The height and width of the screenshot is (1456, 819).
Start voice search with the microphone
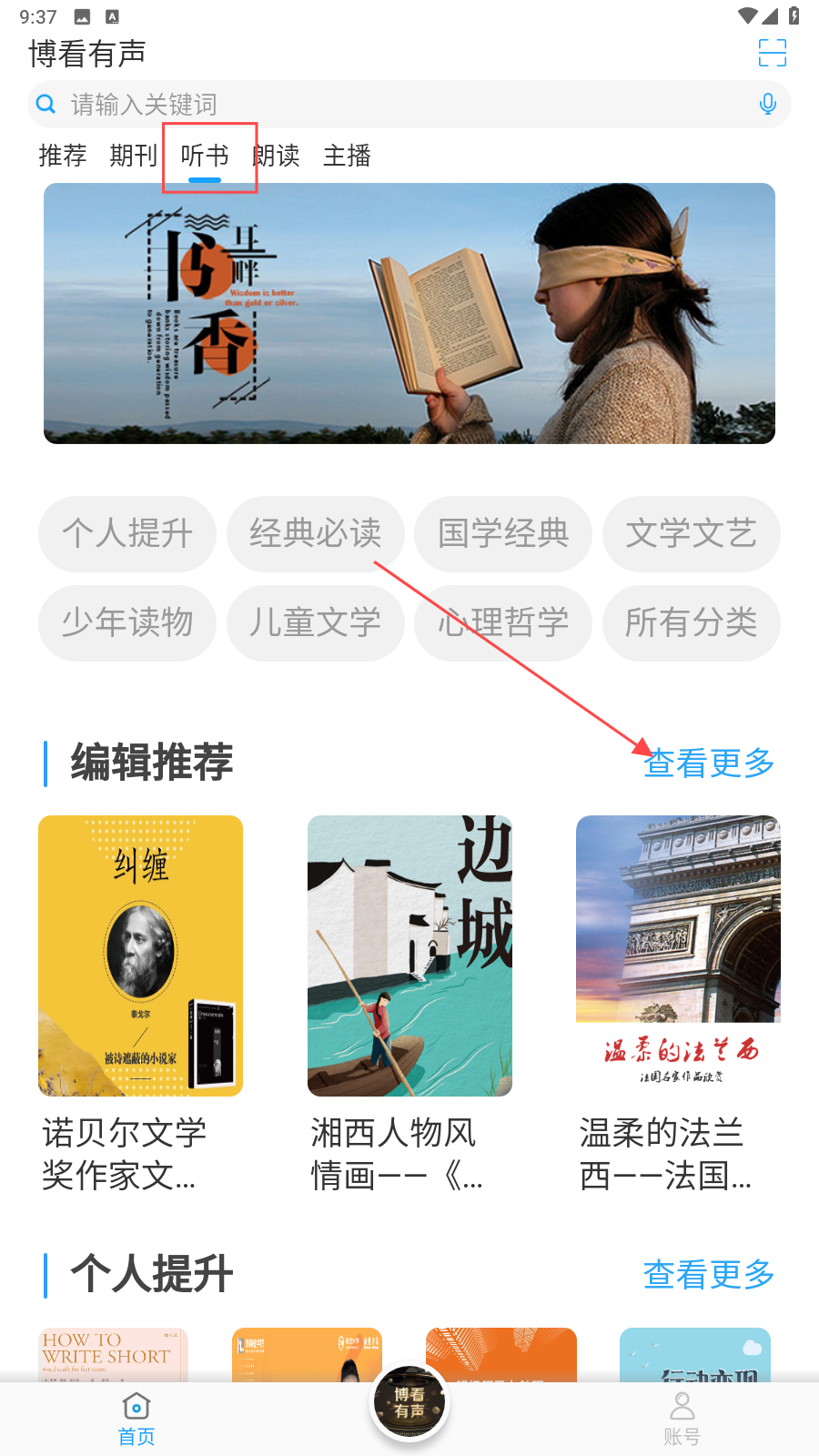pos(767,105)
